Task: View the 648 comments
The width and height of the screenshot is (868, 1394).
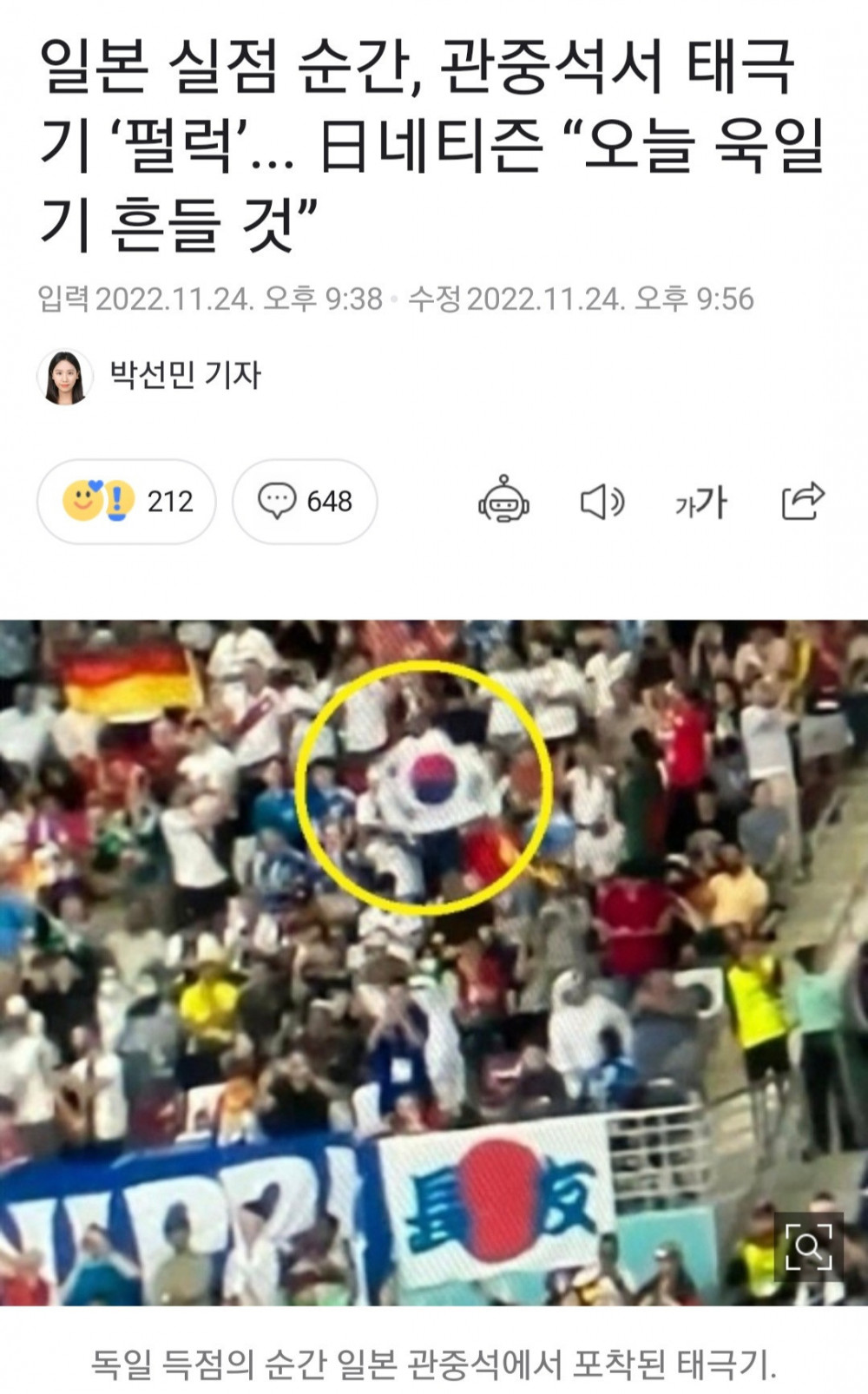Action: click(x=305, y=502)
